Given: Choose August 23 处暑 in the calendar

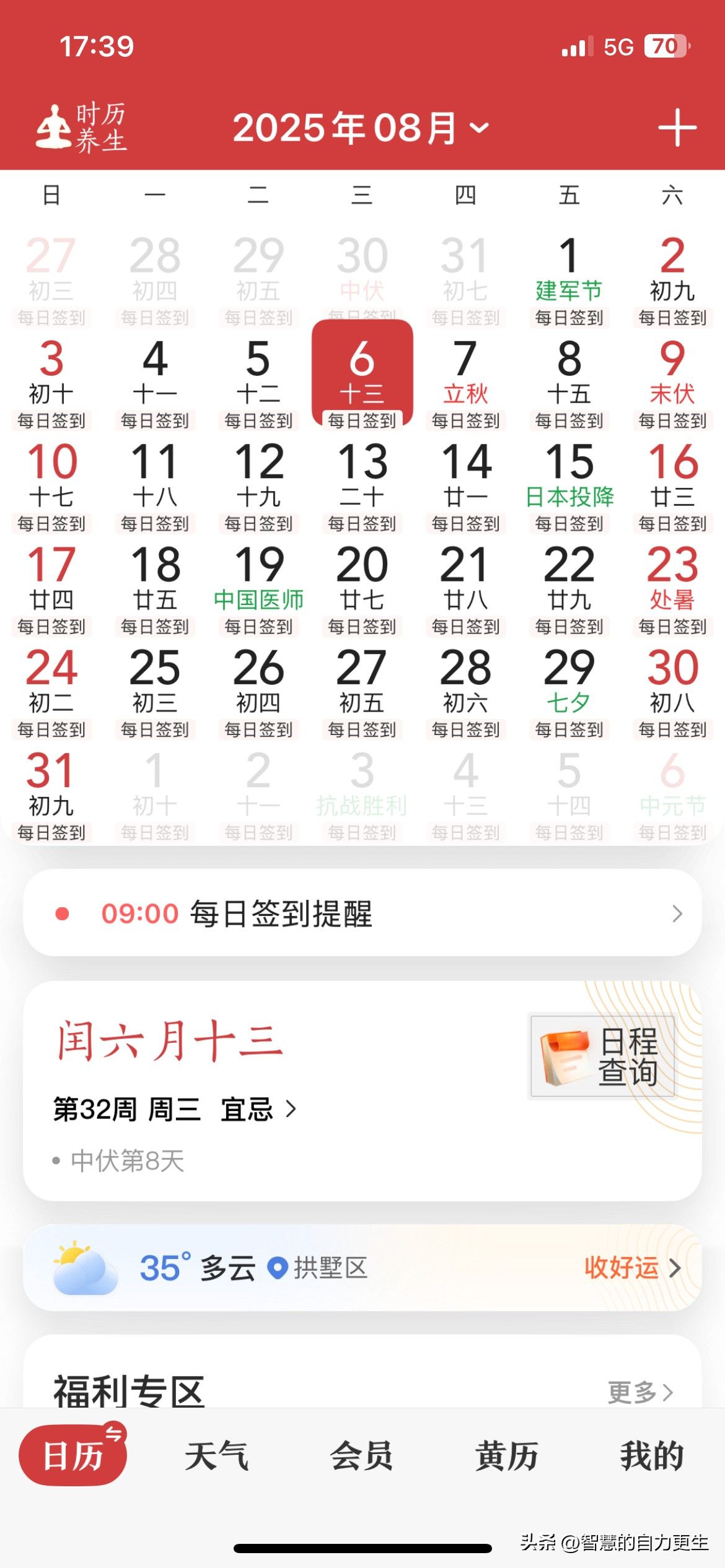Looking at the screenshot, I should click(x=672, y=581).
